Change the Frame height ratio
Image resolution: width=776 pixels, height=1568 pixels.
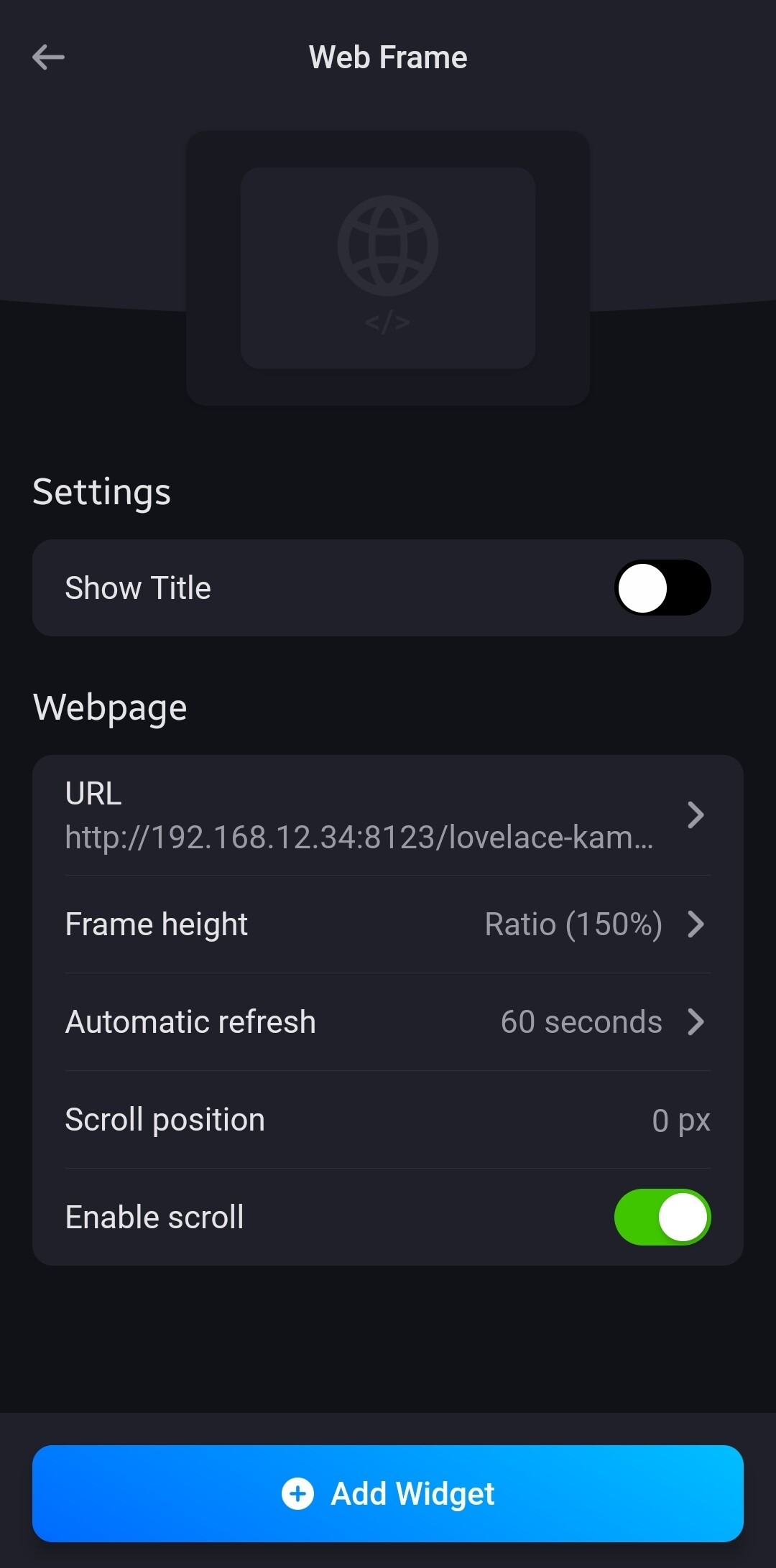[x=387, y=924]
